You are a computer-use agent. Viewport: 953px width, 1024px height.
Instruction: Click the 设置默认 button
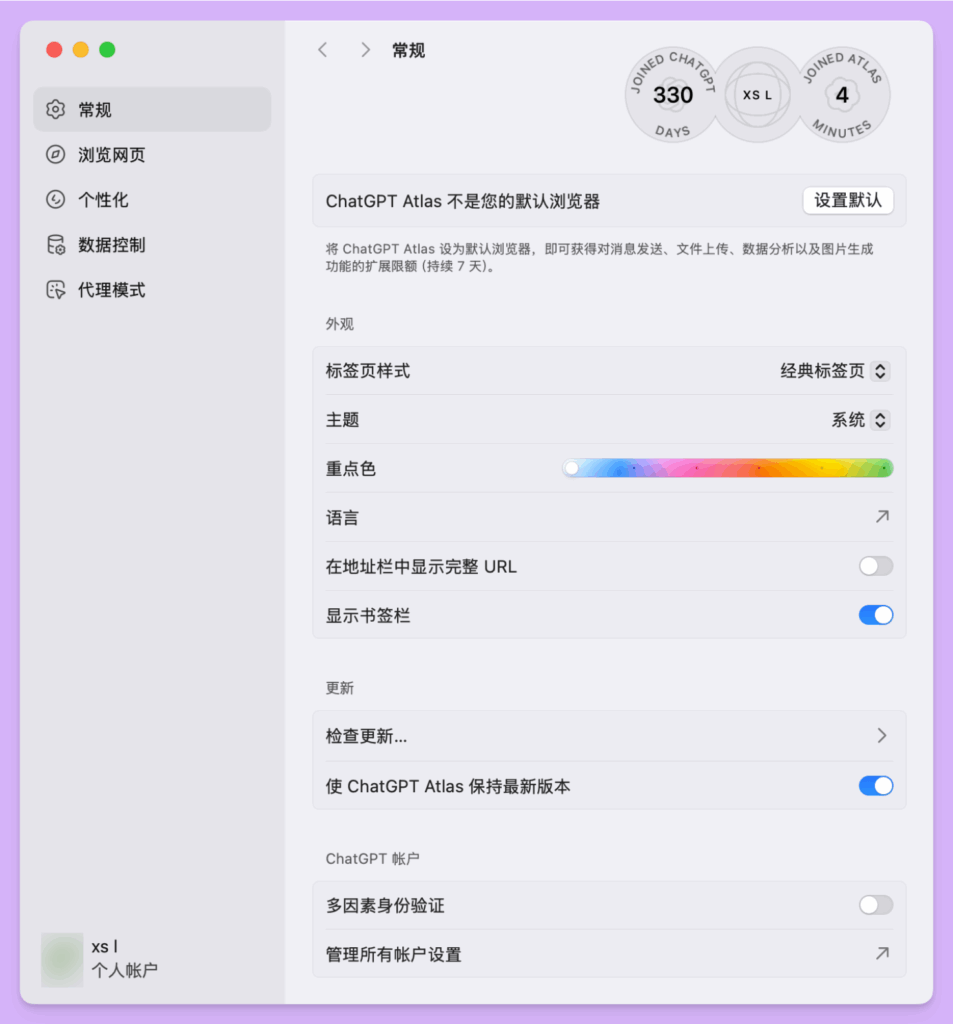[846, 201]
